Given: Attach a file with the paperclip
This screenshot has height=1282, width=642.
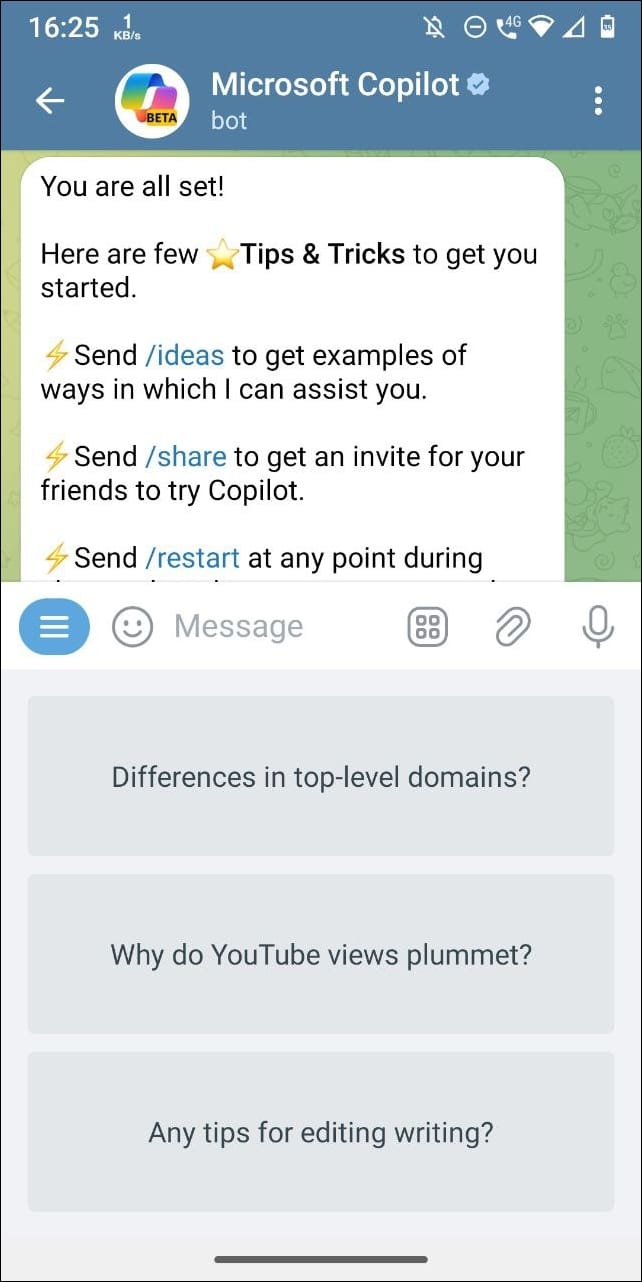Looking at the screenshot, I should click(512, 627).
